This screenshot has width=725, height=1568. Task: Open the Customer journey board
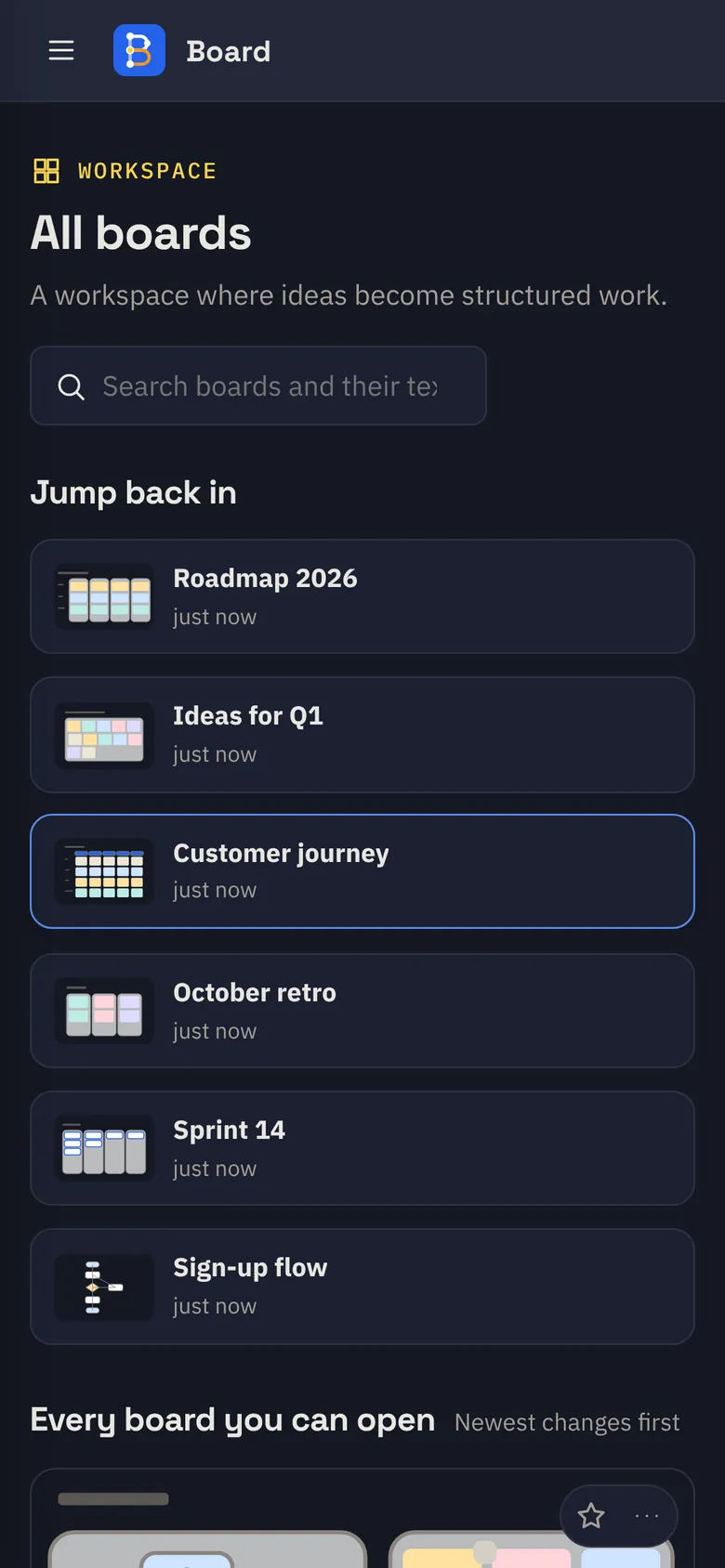pyautogui.click(x=362, y=871)
